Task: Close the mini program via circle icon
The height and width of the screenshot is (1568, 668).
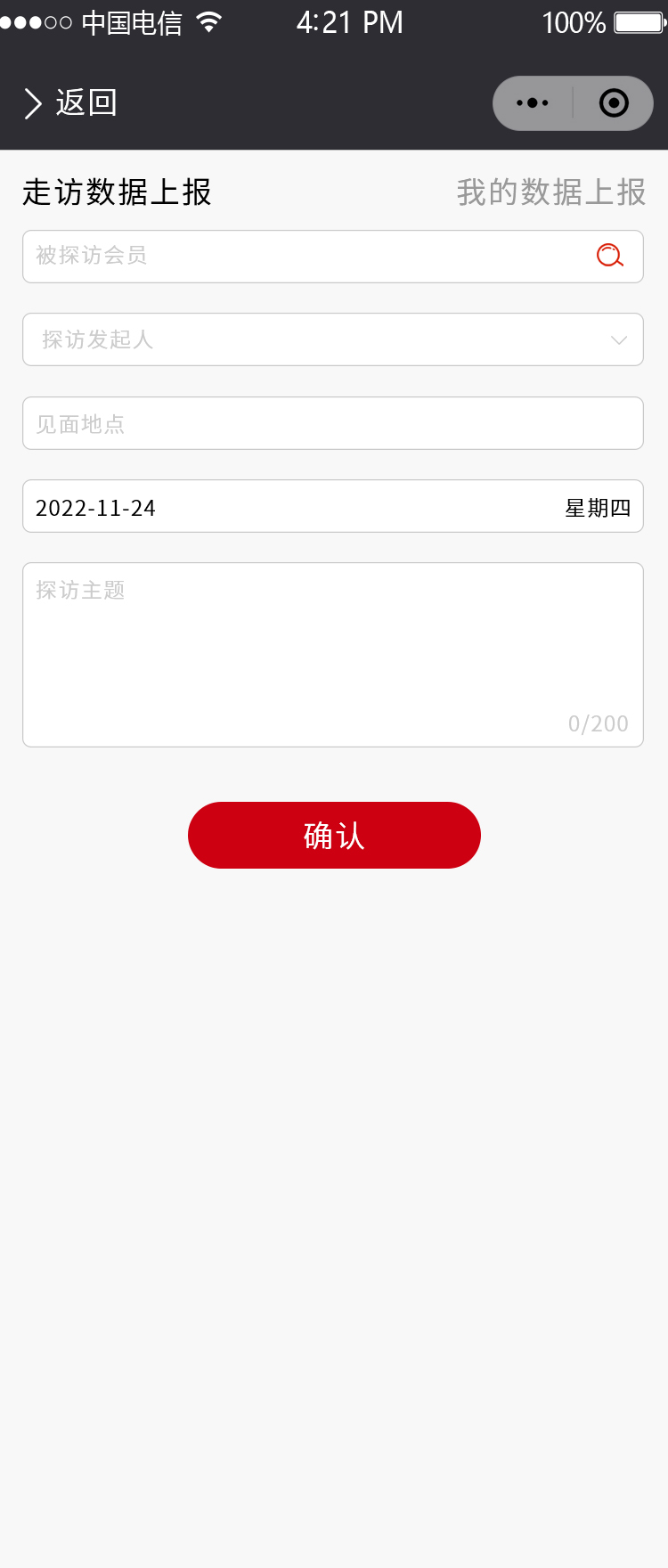Action: click(614, 103)
